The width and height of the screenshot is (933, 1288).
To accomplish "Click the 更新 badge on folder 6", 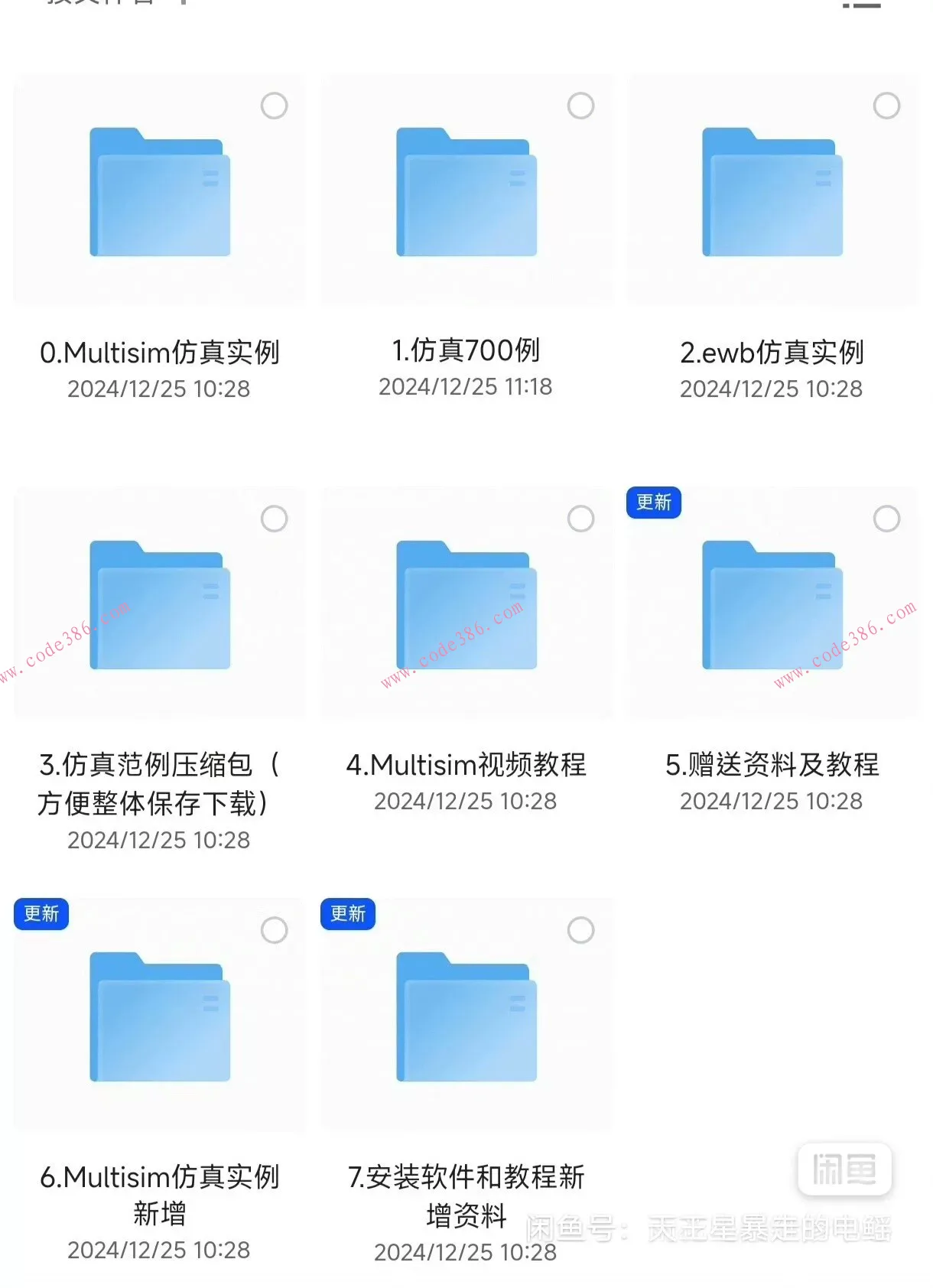I will (42, 914).
